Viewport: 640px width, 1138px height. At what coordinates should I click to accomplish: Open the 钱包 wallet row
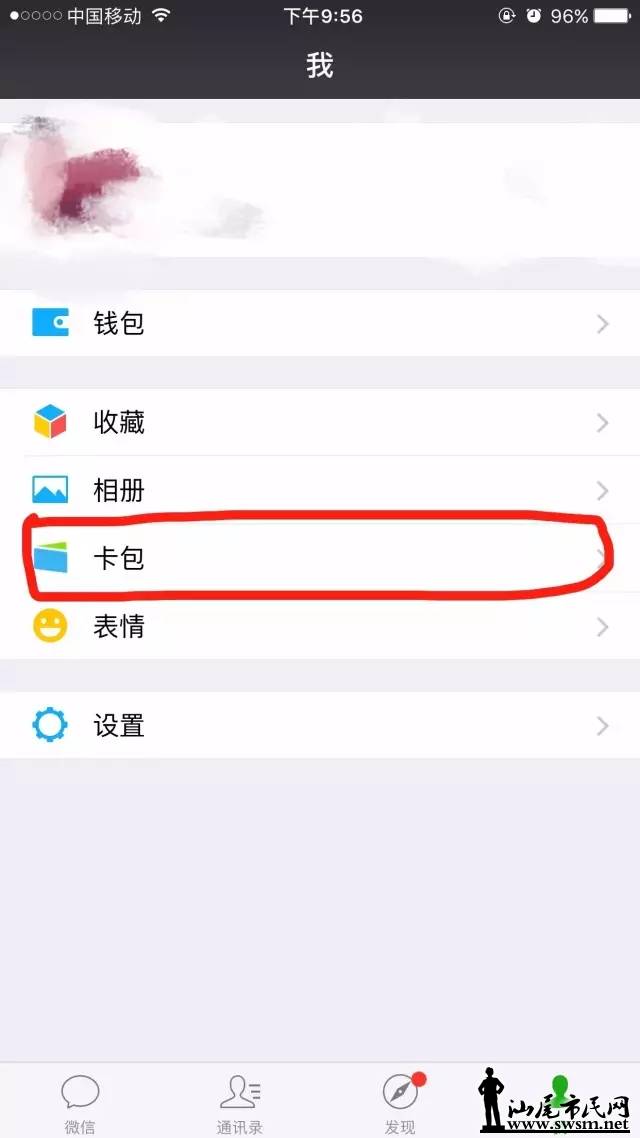pos(320,323)
